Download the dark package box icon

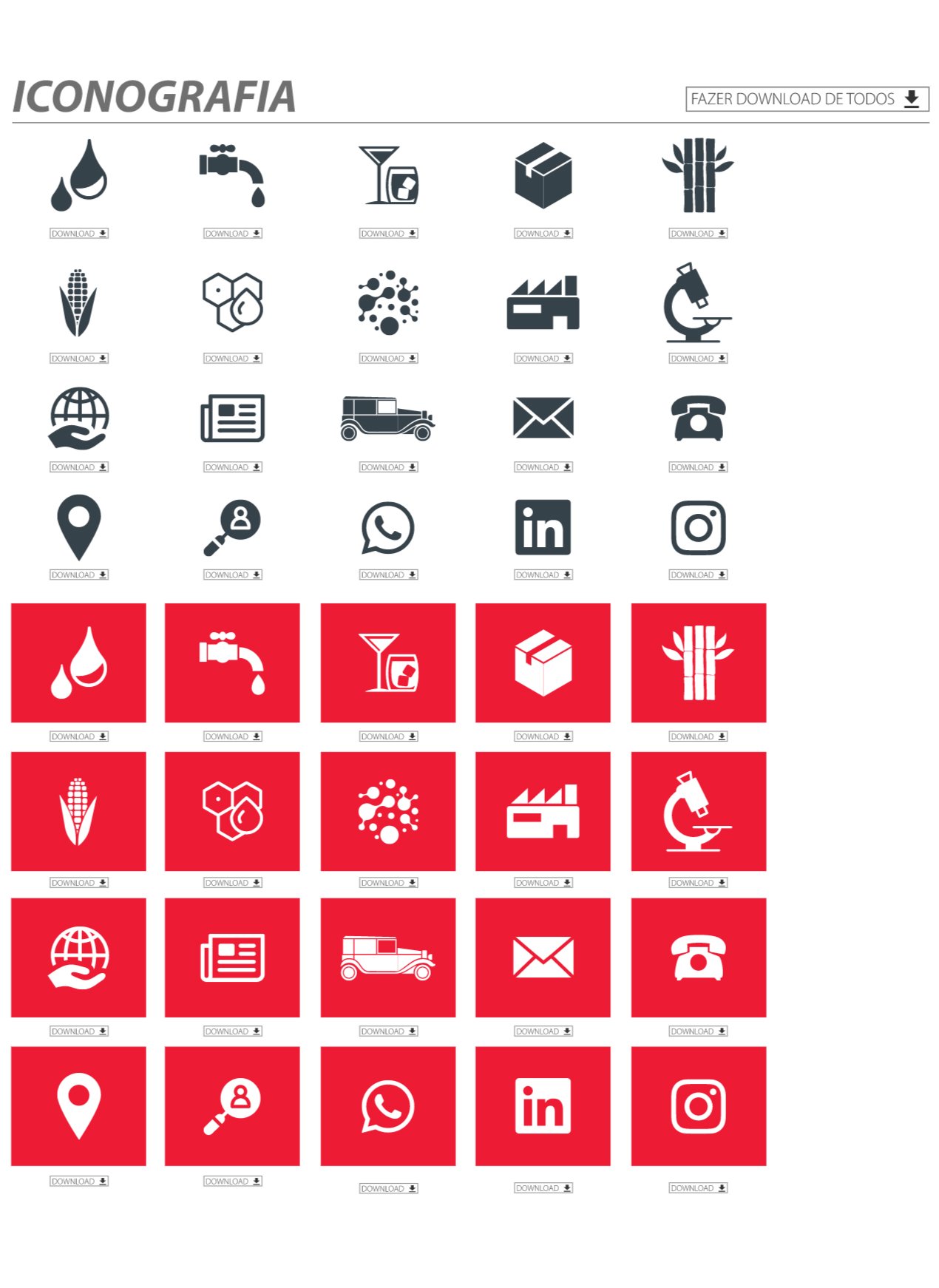(x=543, y=234)
